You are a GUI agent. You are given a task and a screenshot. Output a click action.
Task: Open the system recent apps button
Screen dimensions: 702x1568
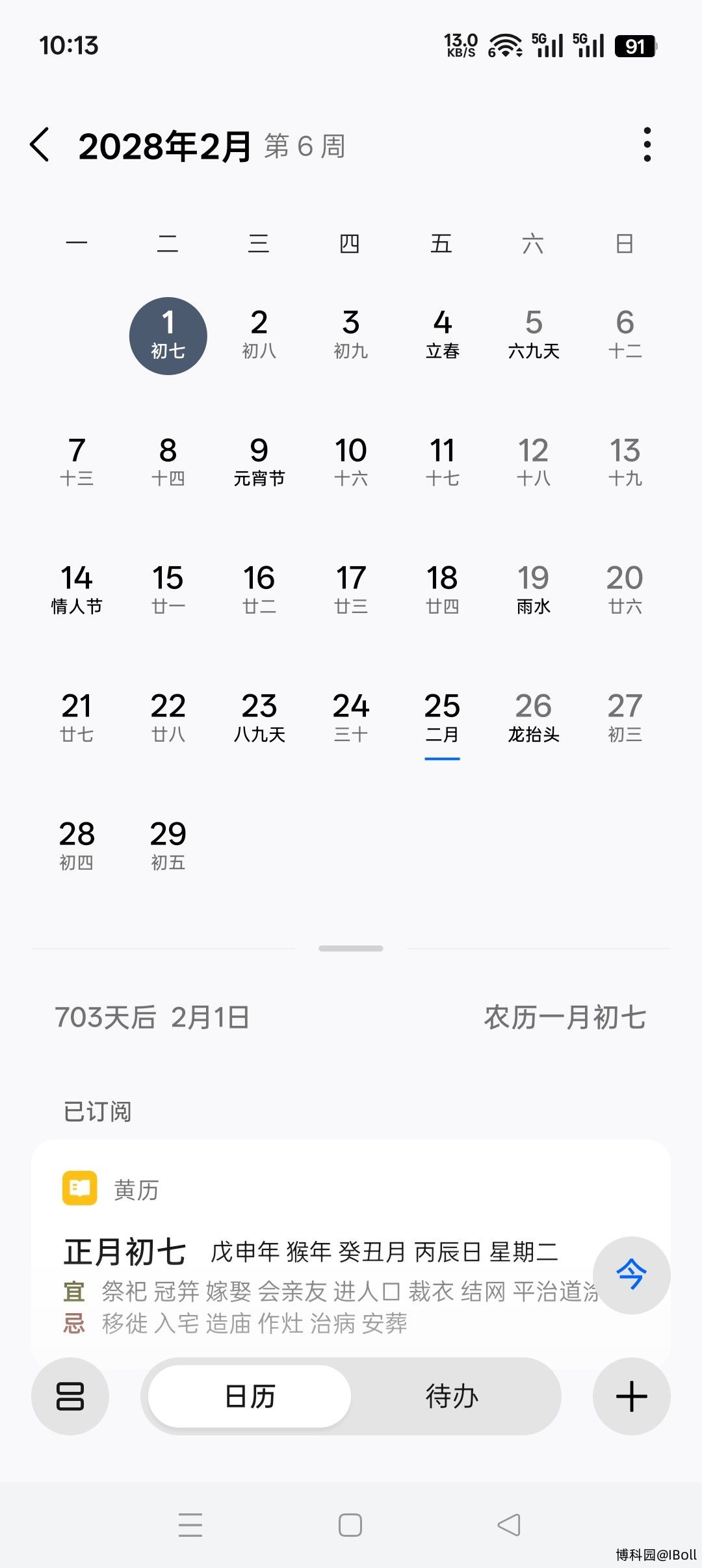190,1524
